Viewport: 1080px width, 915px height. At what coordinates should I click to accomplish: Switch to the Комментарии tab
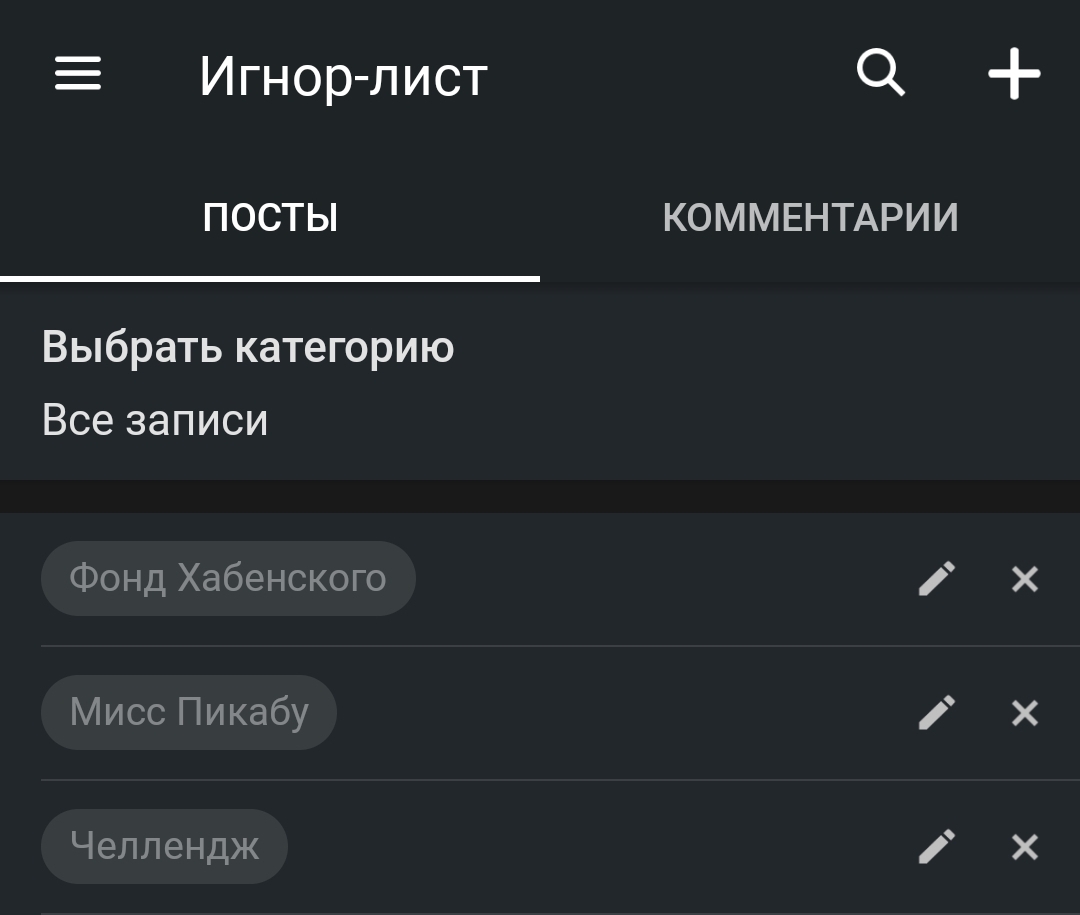(810, 217)
